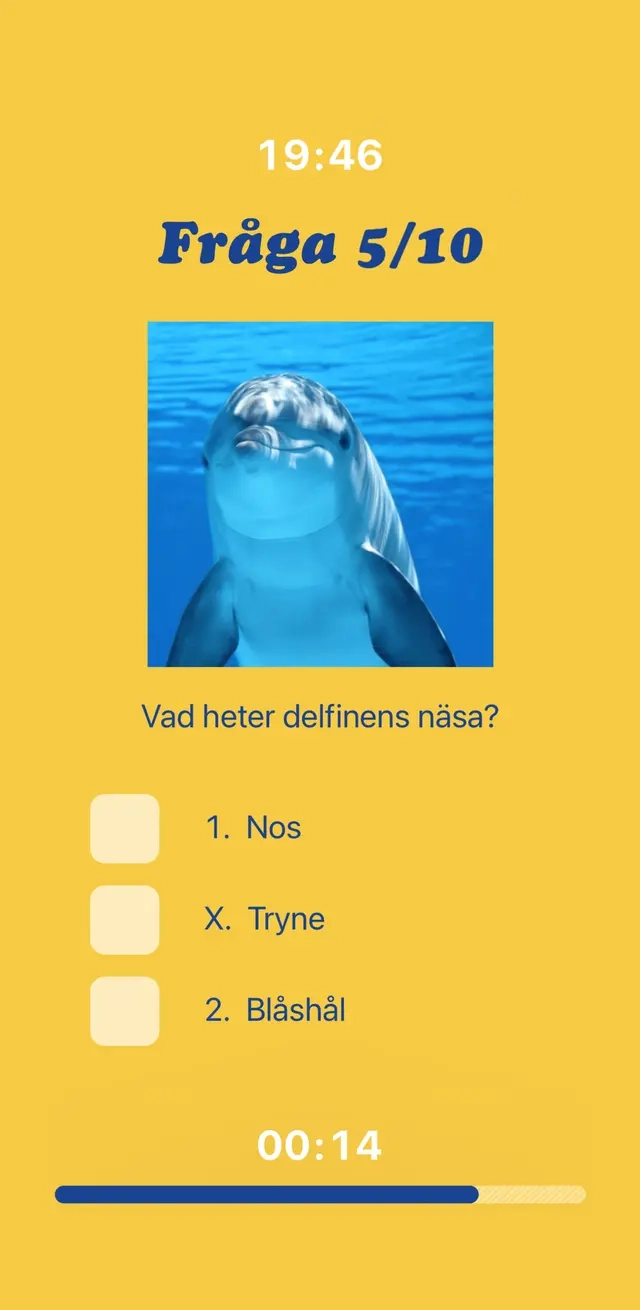
Task: Pick answer 2. Blåshål
Action: click(125, 1010)
